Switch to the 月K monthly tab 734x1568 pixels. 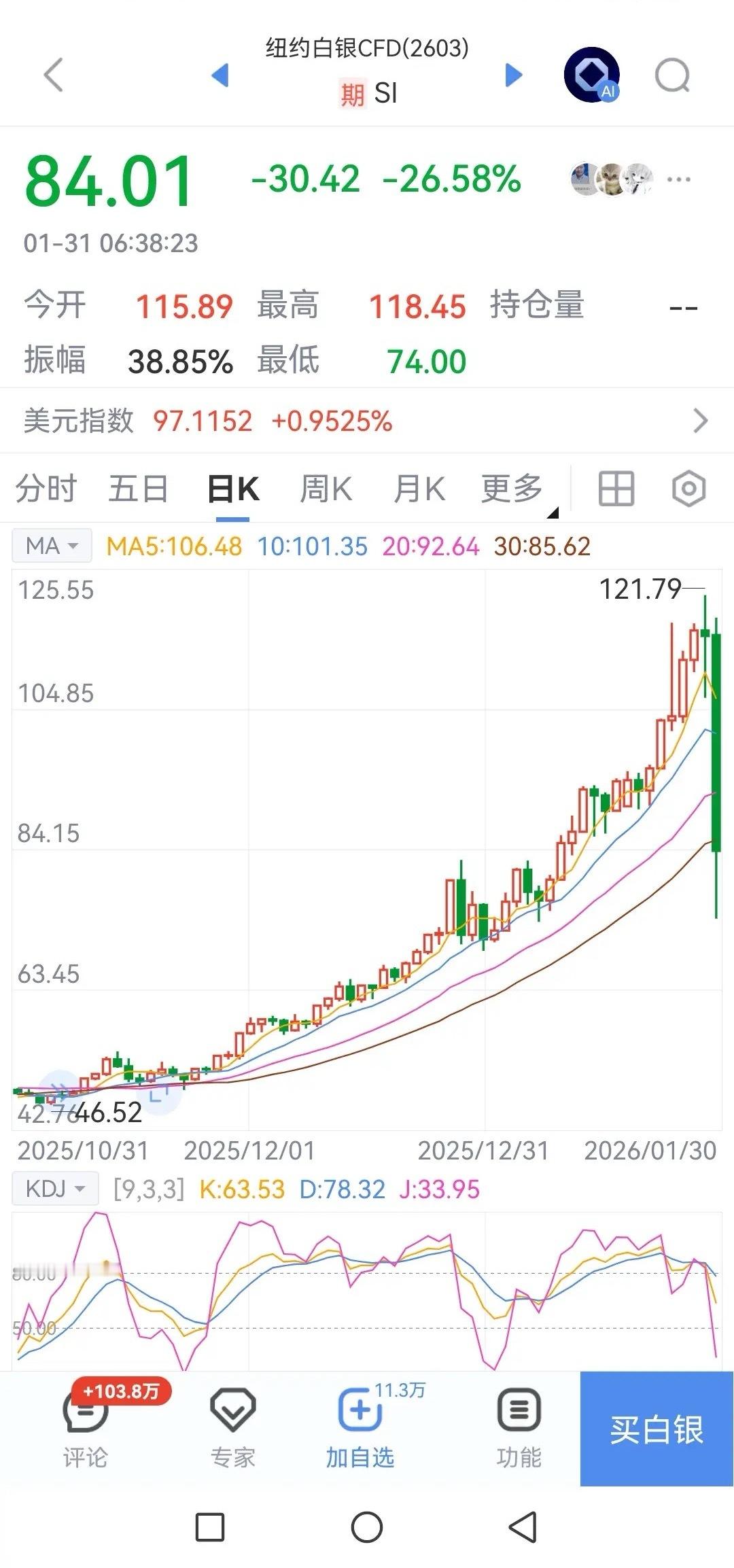[x=419, y=488]
